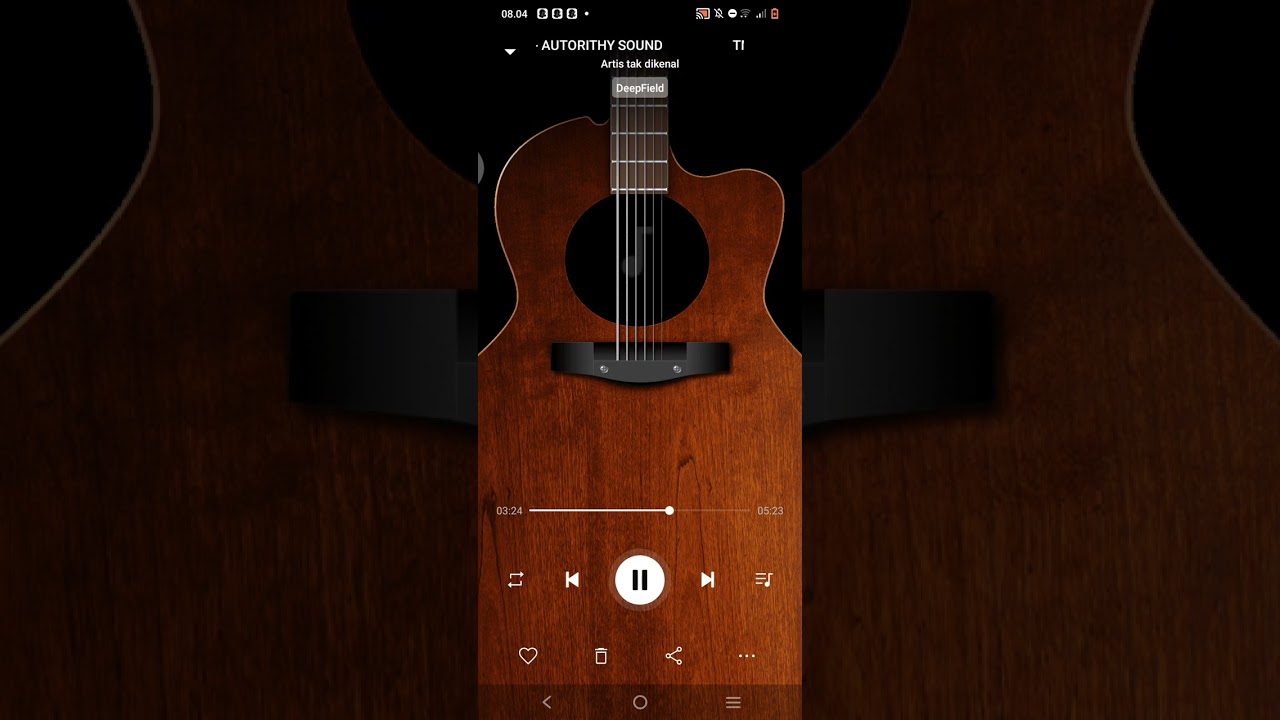Add the song to favorites
The image size is (1280, 720).
(528, 656)
